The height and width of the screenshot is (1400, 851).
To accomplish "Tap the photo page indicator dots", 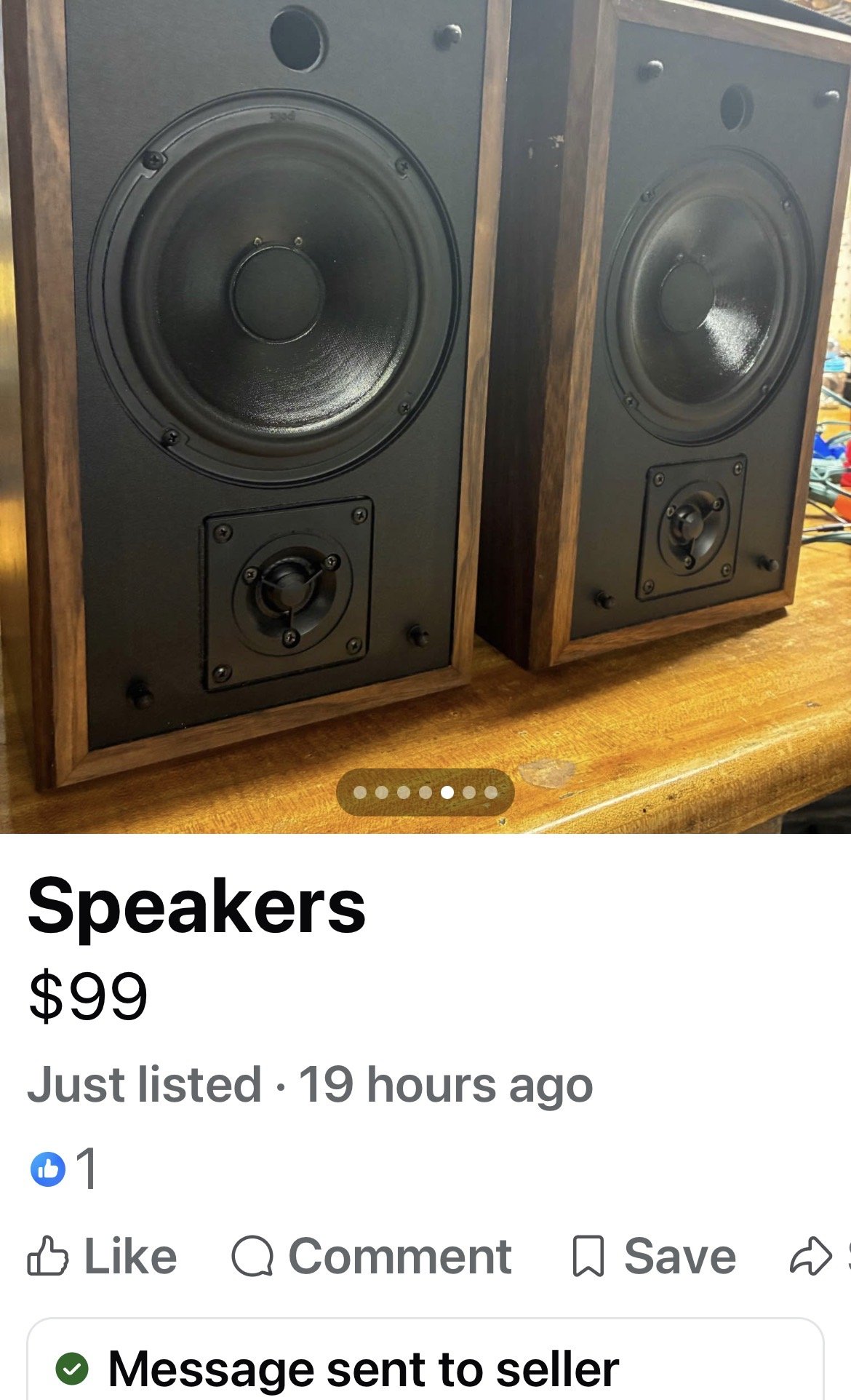I will point(425,792).
